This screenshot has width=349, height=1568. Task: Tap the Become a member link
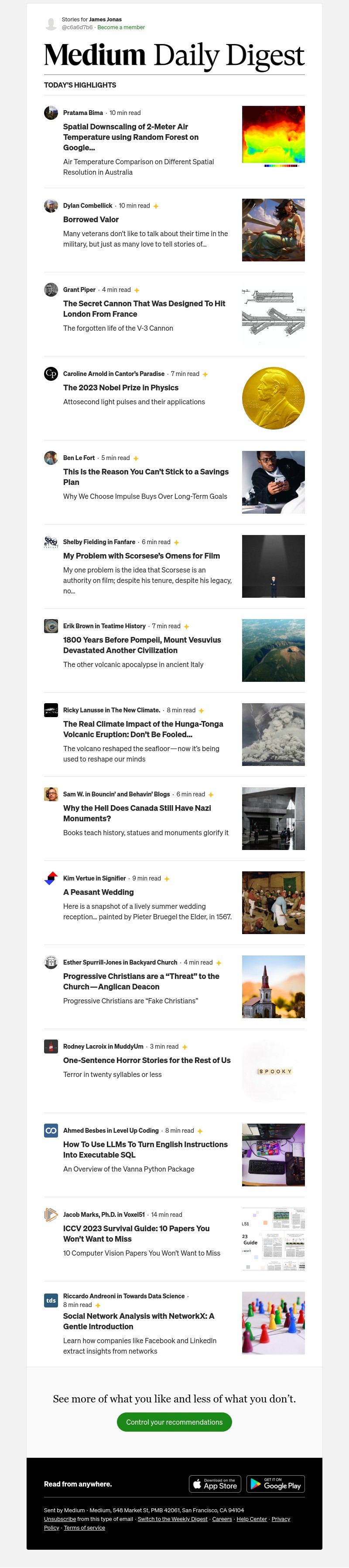120,27
